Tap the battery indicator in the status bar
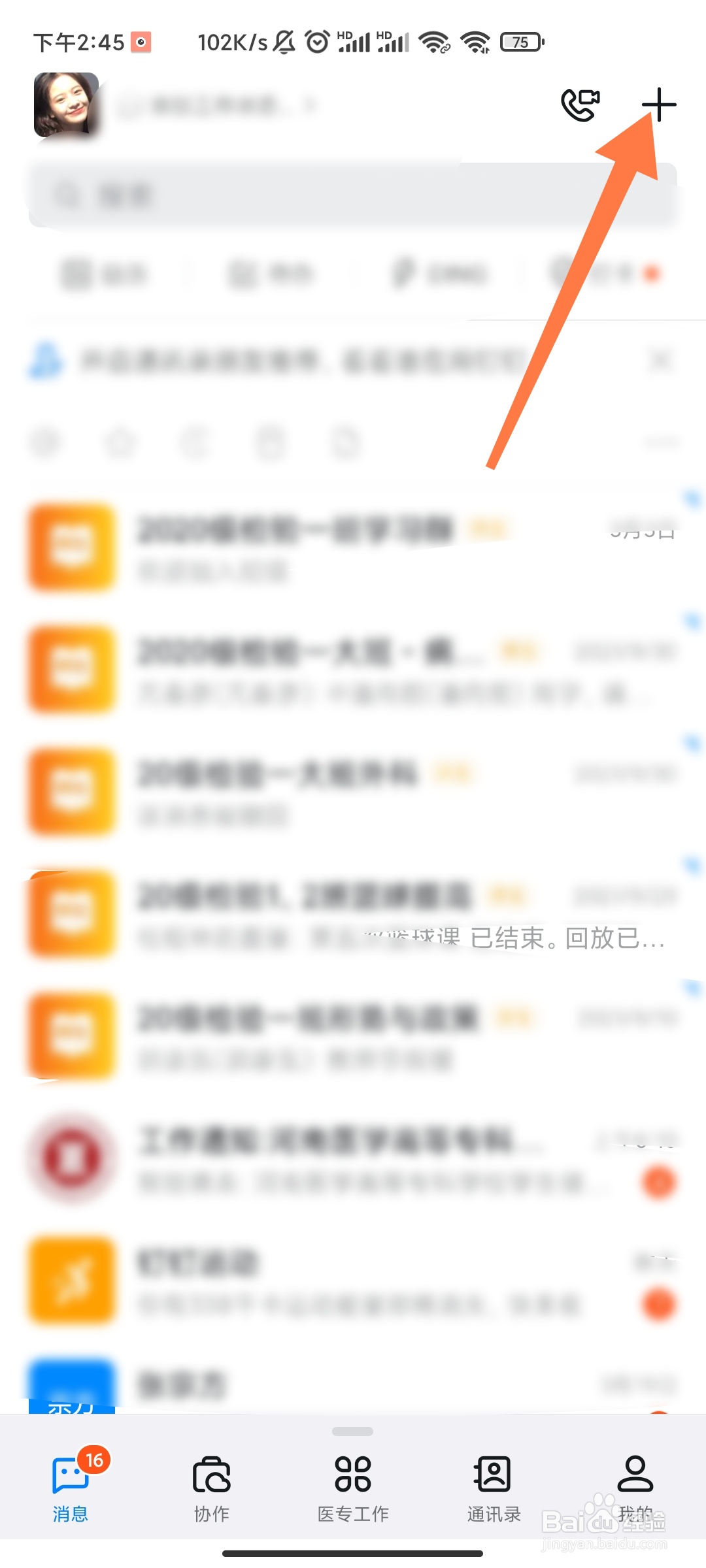 point(520,41)
